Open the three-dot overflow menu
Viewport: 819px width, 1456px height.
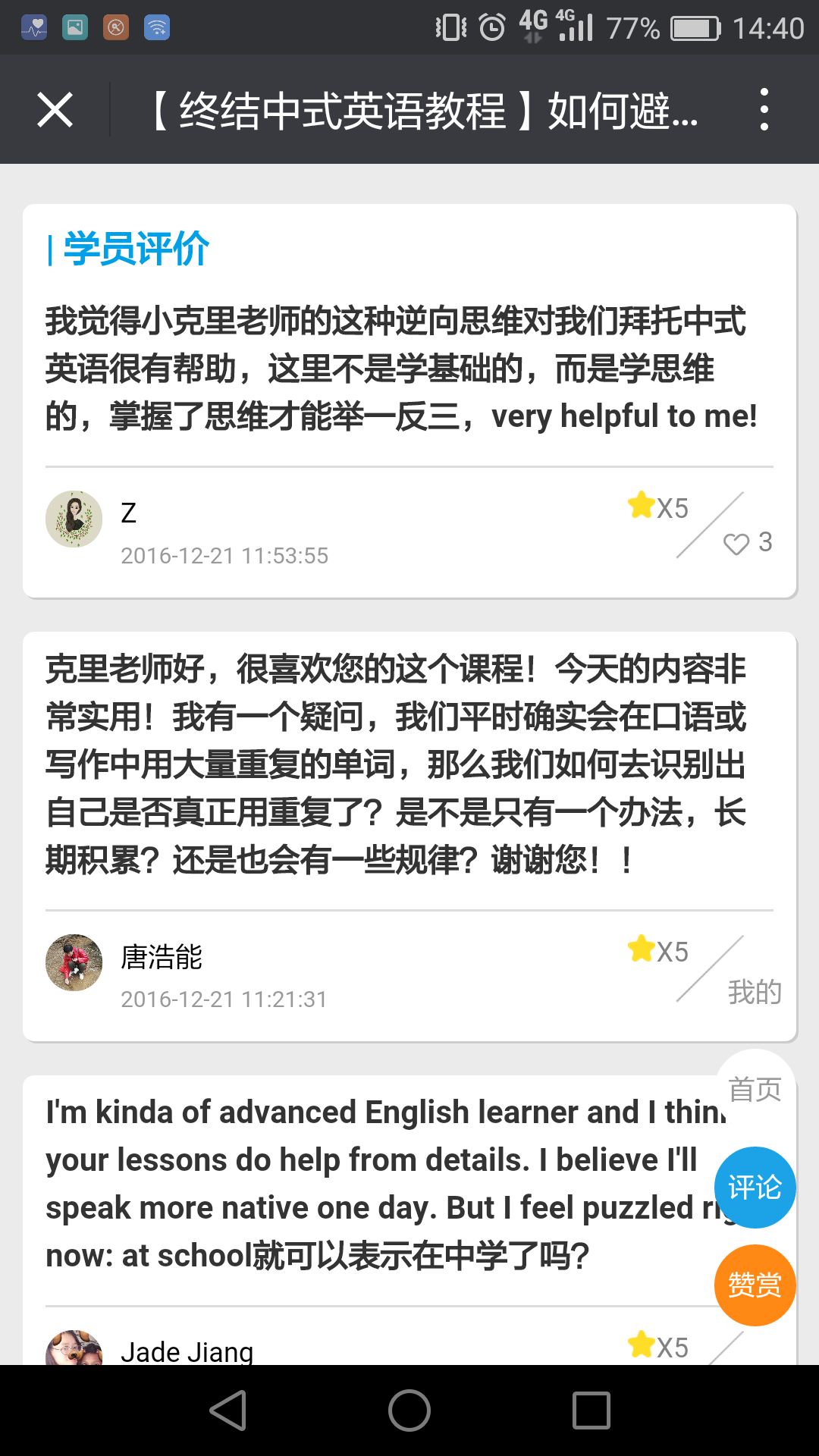764,110
